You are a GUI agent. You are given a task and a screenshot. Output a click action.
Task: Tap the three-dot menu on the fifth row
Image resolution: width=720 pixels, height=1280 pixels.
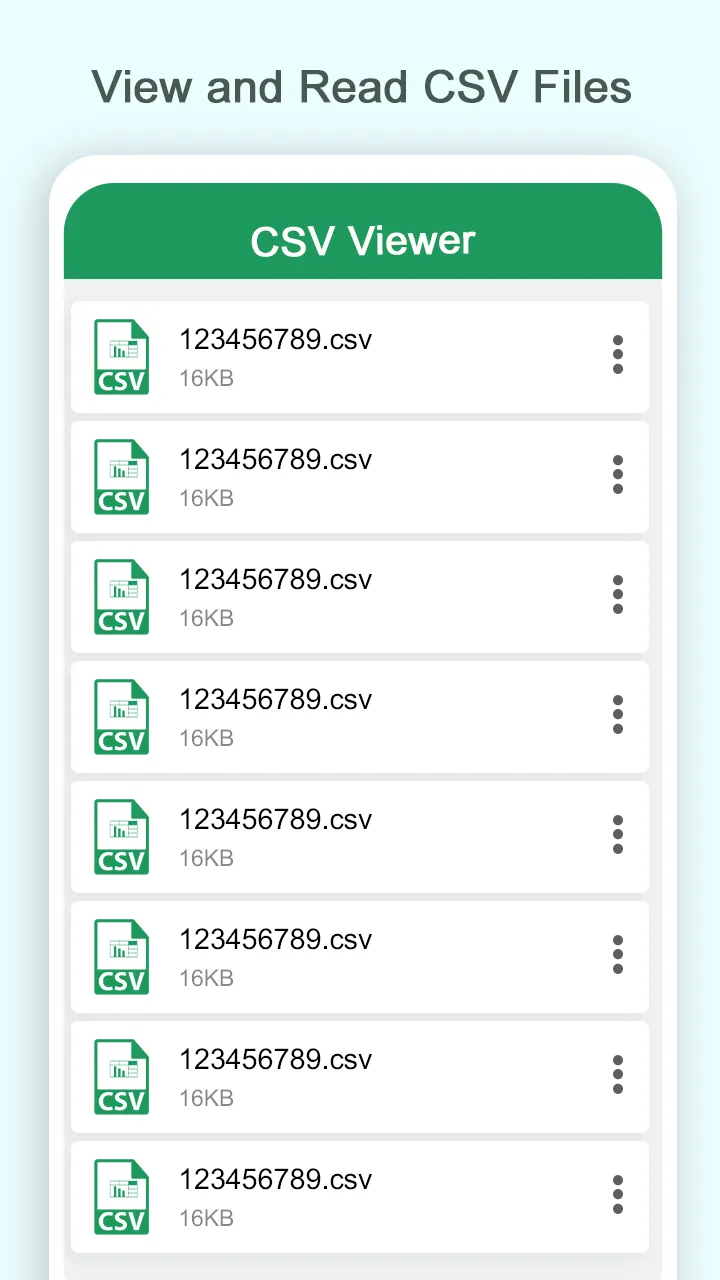[x=618, y=835]
